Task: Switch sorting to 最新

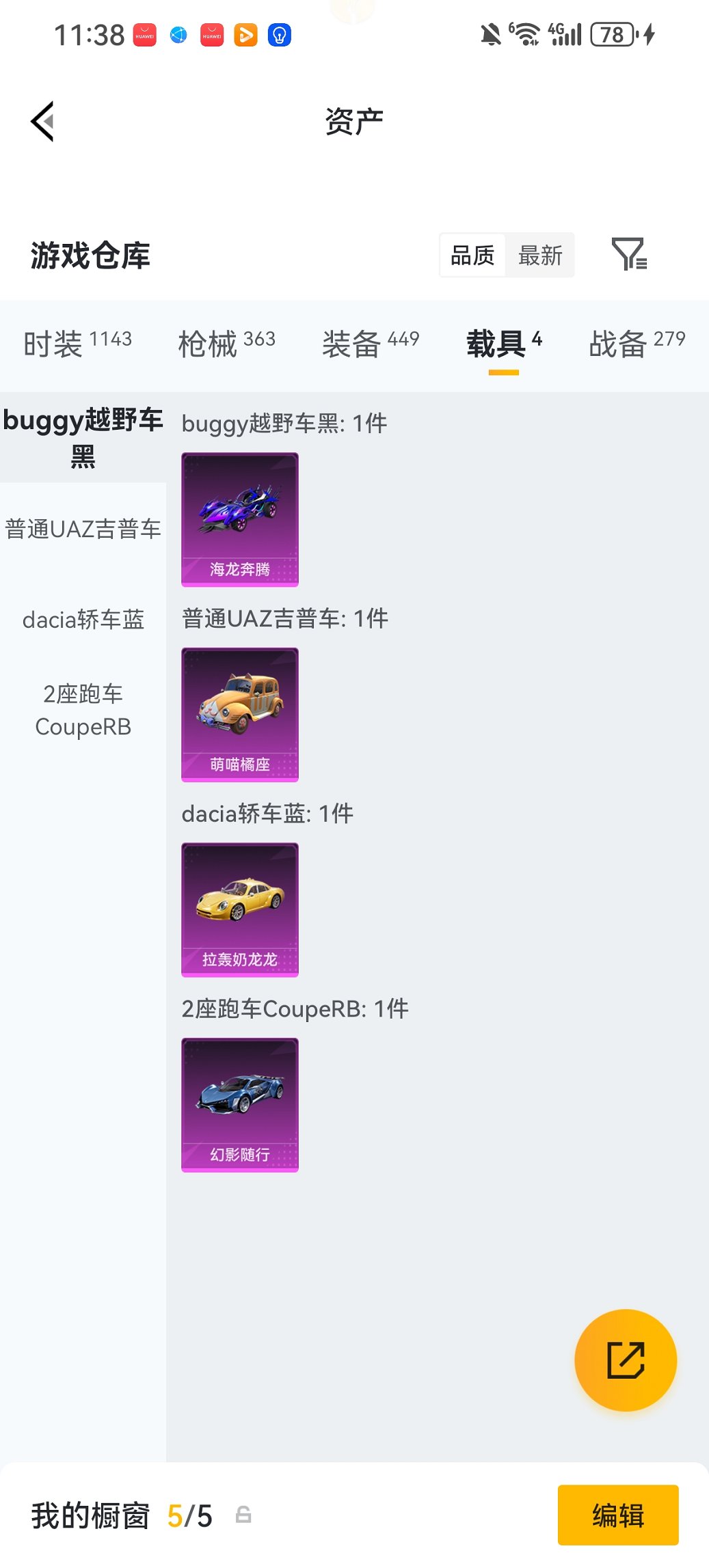Action: pyautogui.click(x=541, y=255)
